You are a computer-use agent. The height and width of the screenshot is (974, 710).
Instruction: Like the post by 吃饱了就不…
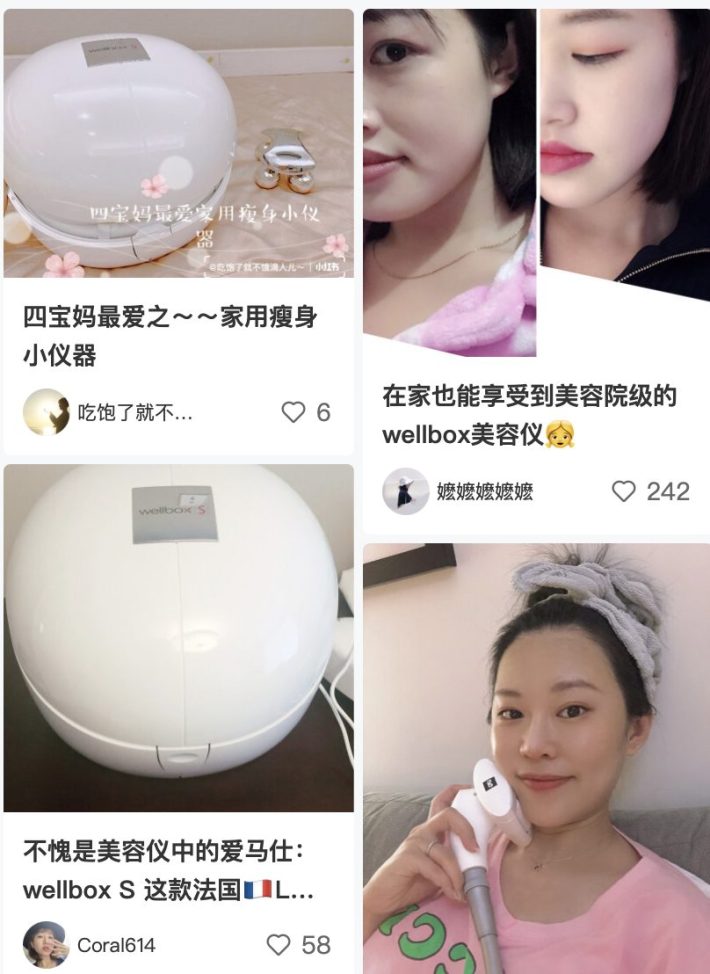[292, 412]
